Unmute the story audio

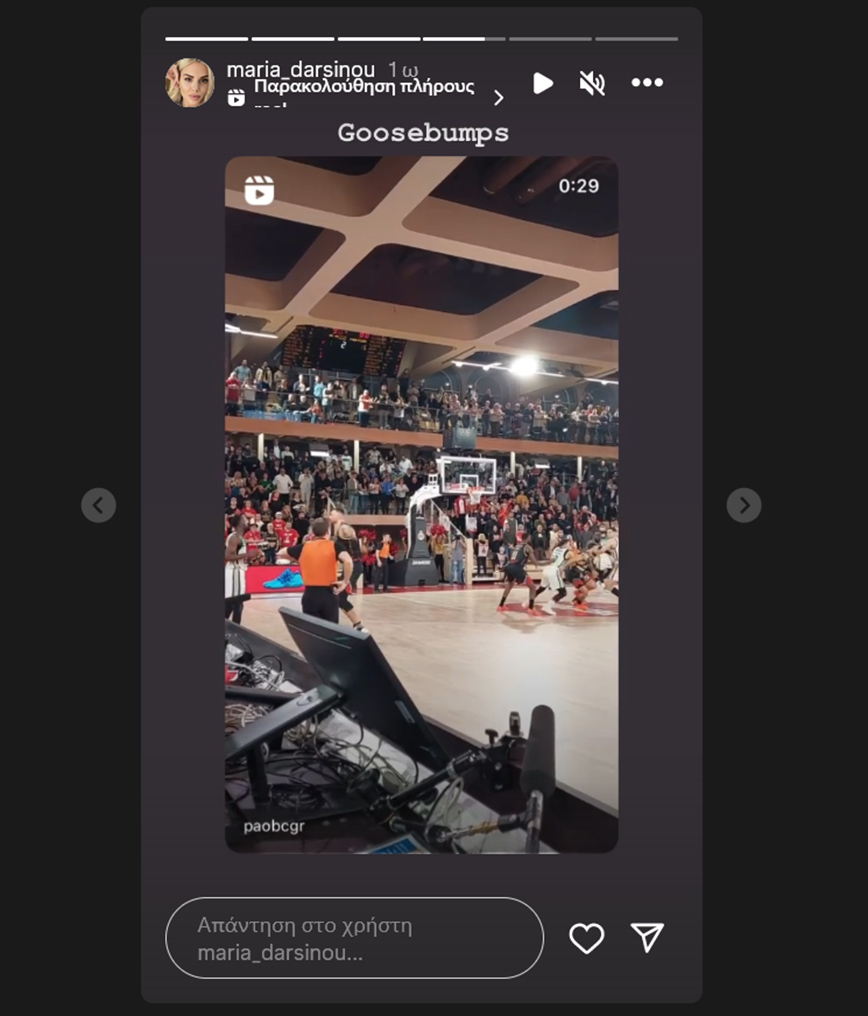click(x=592, y=83)
